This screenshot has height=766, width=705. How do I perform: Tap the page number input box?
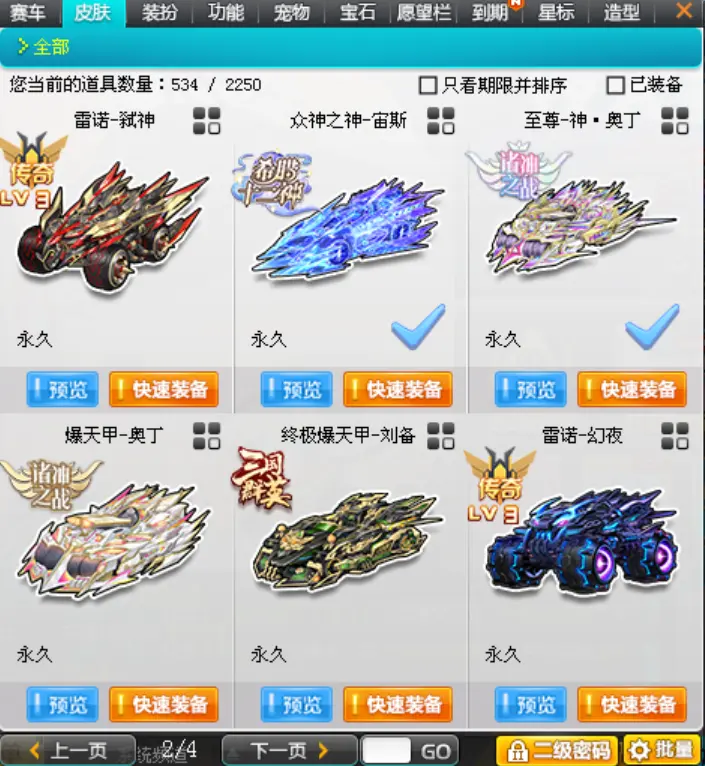click(x=386, y=750)
